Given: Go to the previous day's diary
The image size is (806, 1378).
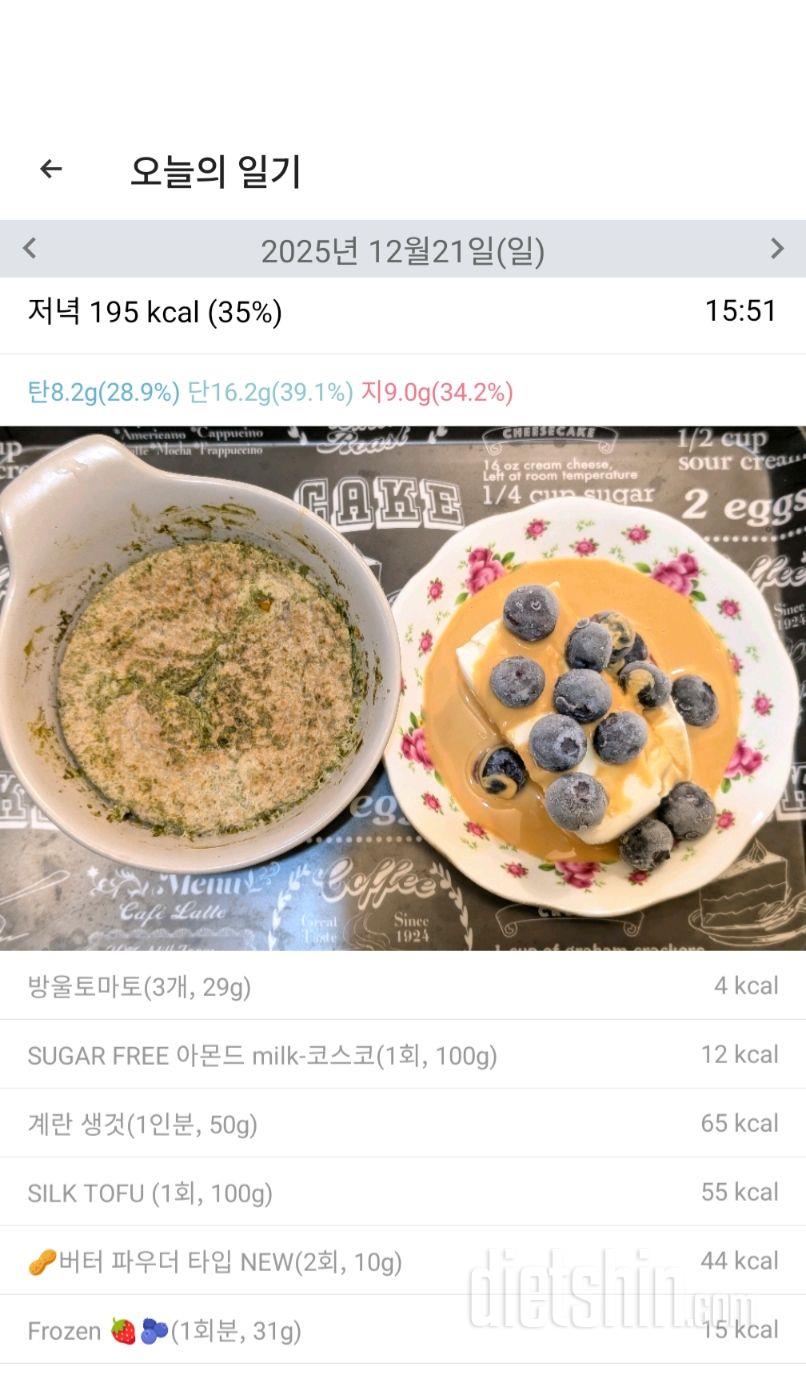Looking at the screenshot, I should coord(30,249).
